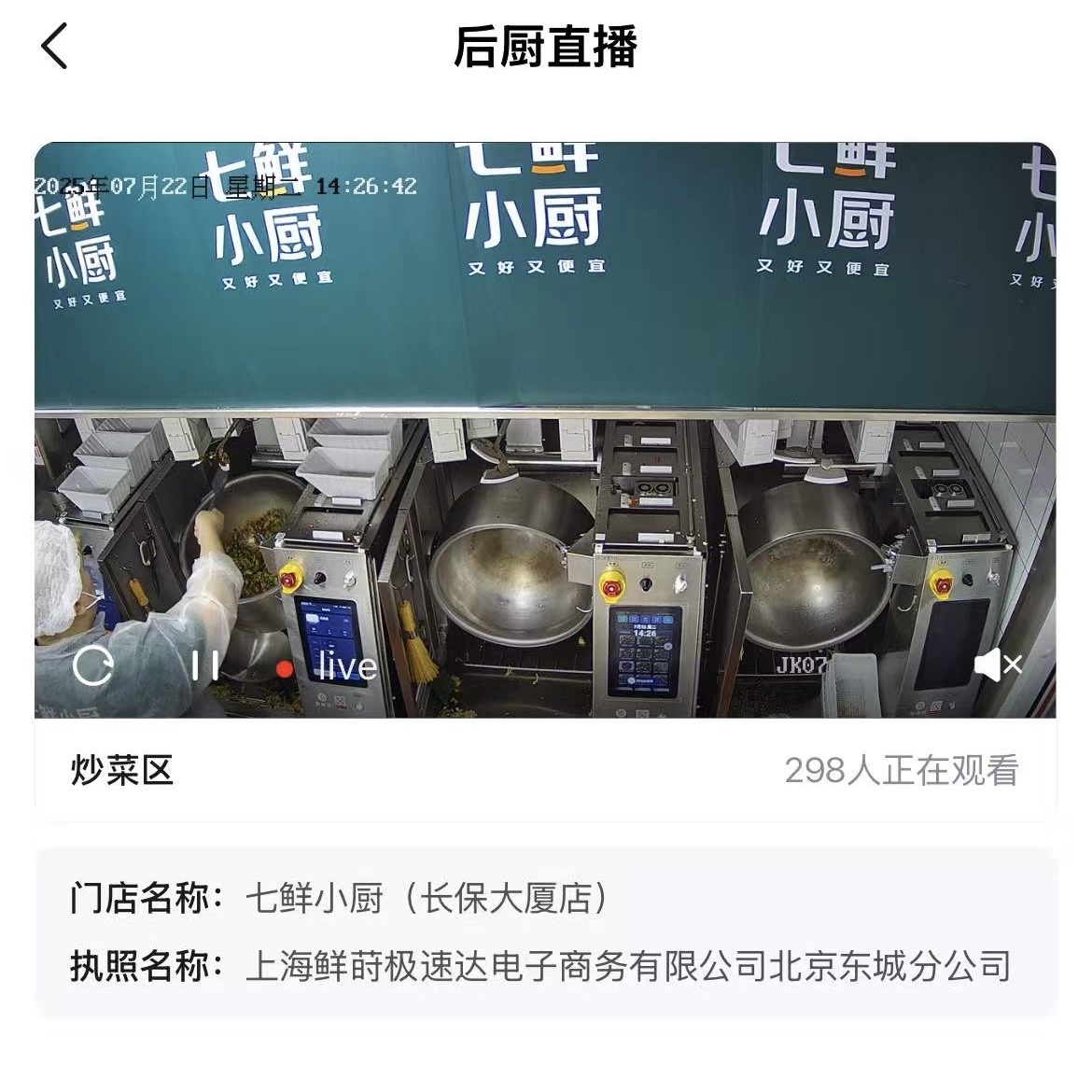This screenshot has width=1092, height=1092.
Task: Go back from the 后厨直播 page
Action: (x=55, y=46)
